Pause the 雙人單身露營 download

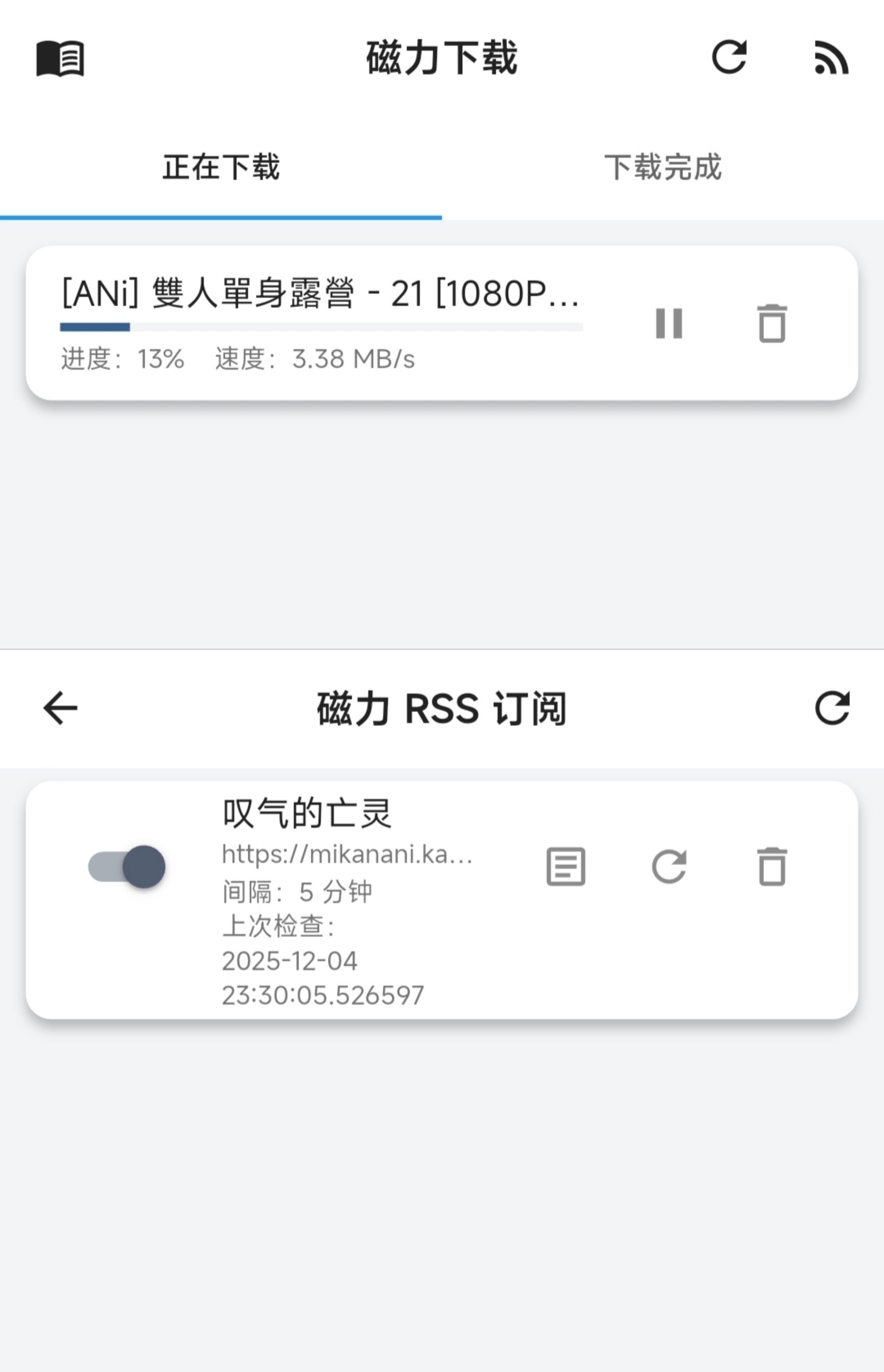[669, 324]
